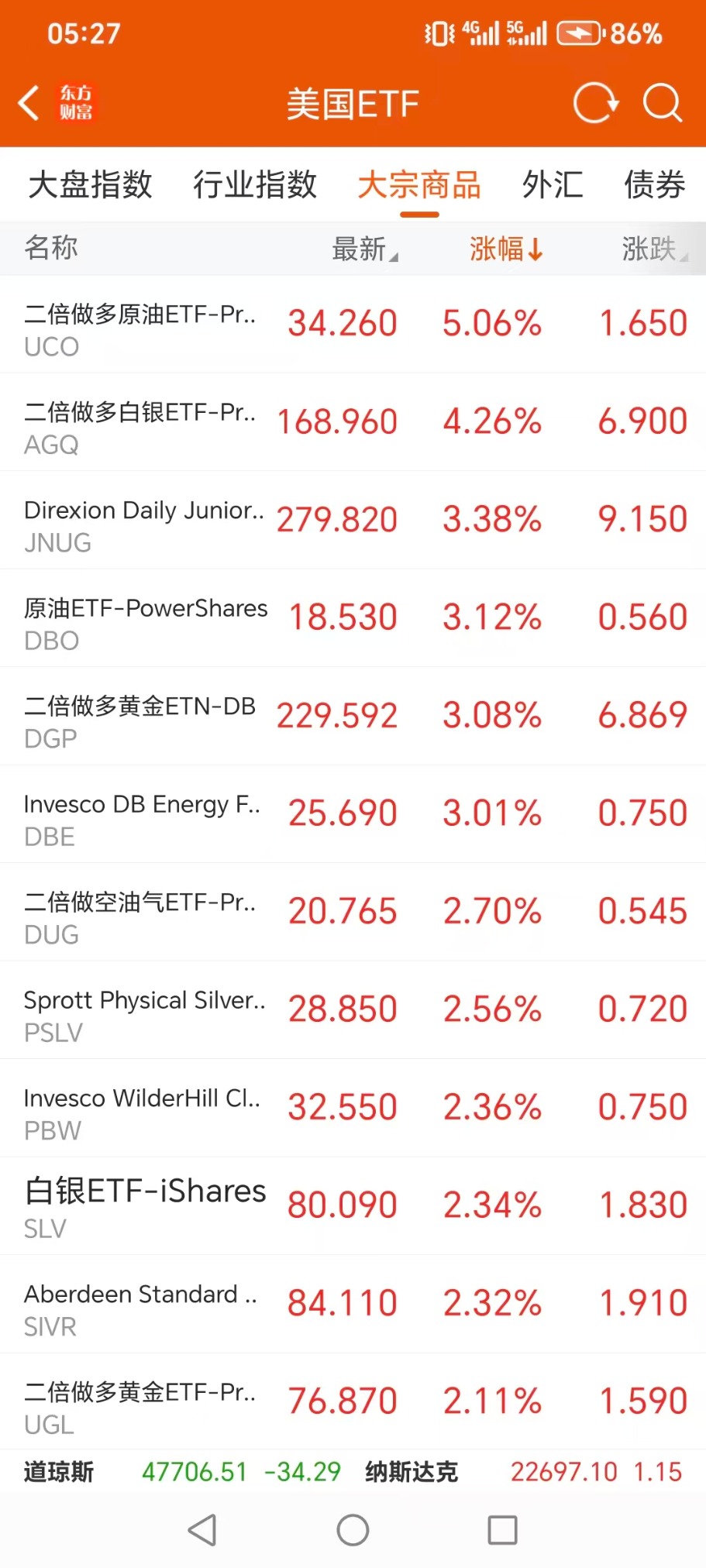Go back using the header arrow
Viewport: 706px width, 1568px height.
[x=29, y=103]
